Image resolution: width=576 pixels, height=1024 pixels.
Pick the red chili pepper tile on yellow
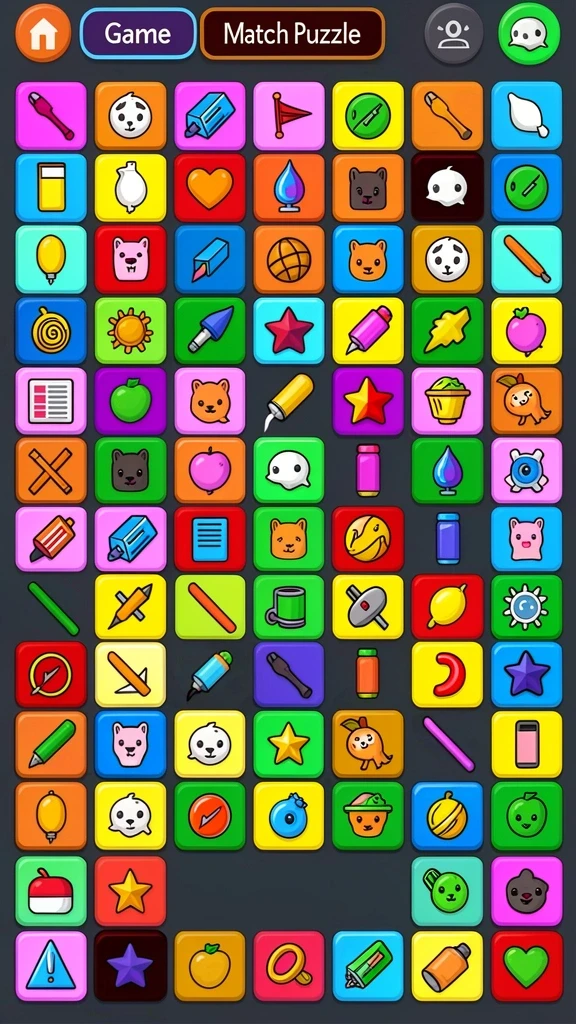click(x=447, y=675)
